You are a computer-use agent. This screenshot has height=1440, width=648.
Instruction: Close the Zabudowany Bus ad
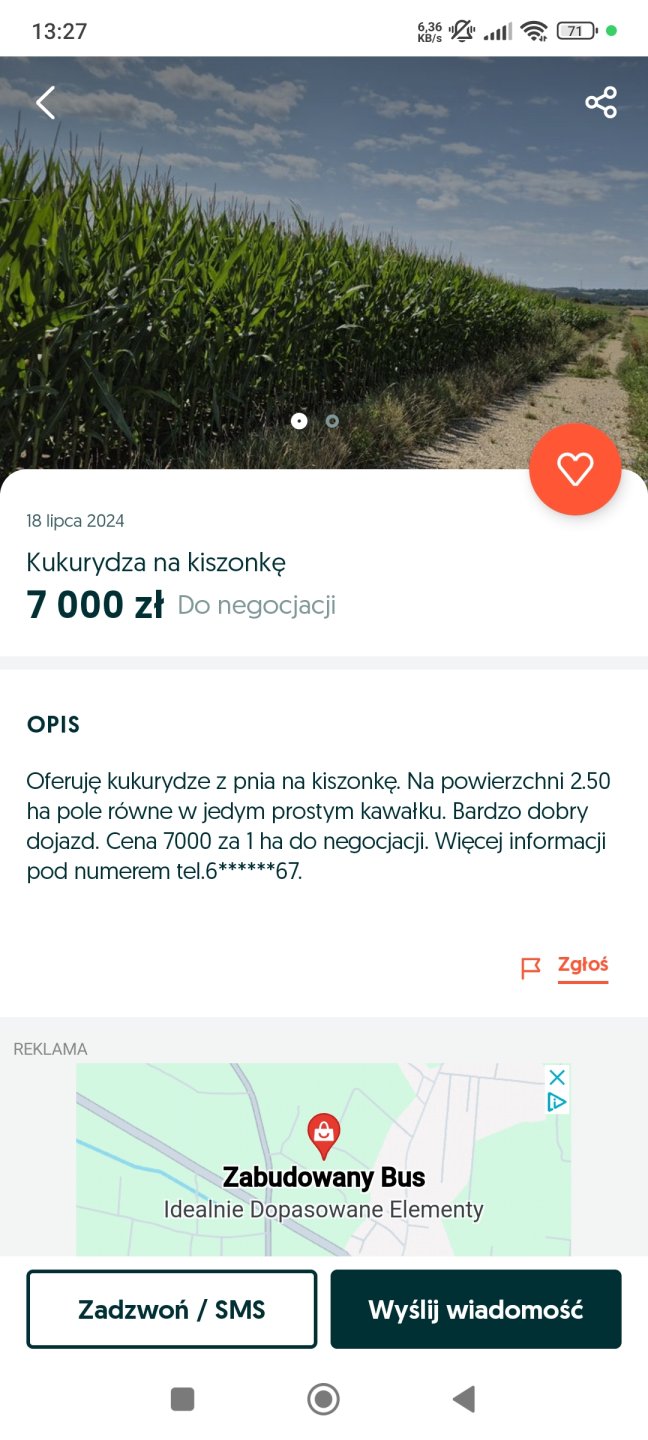558,1077
